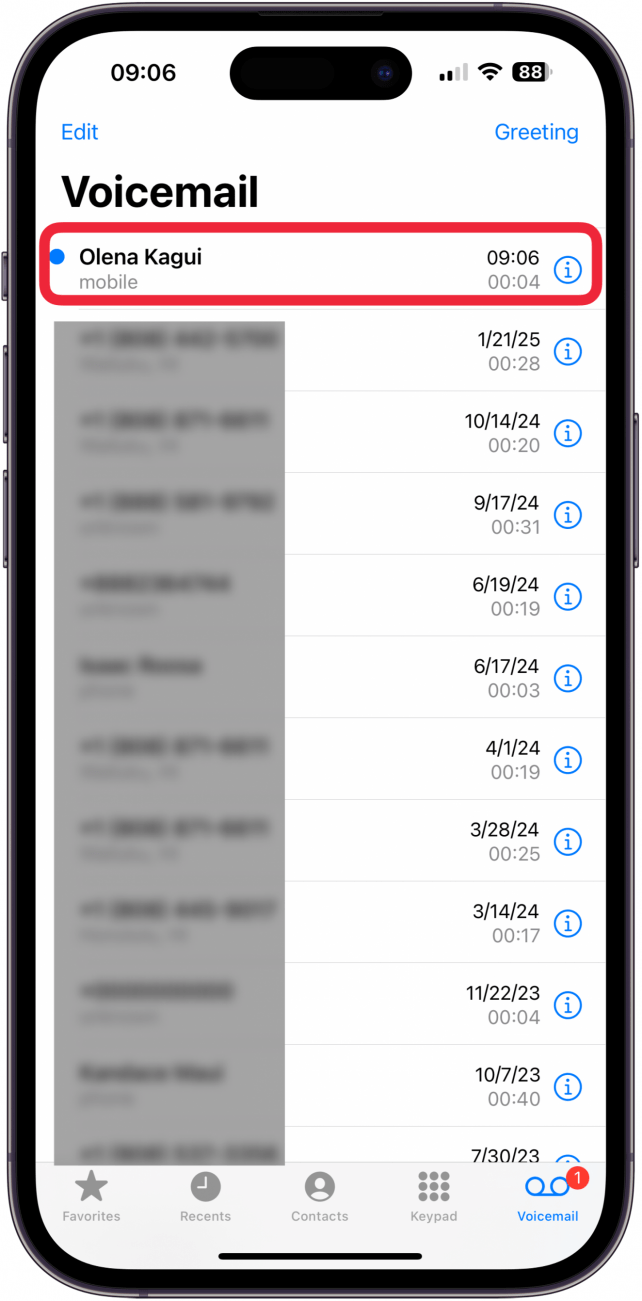This screenshot has height=1301, width=642.
Task: Open info for the 6/17/24 voicemail
Action: (567, 678)
